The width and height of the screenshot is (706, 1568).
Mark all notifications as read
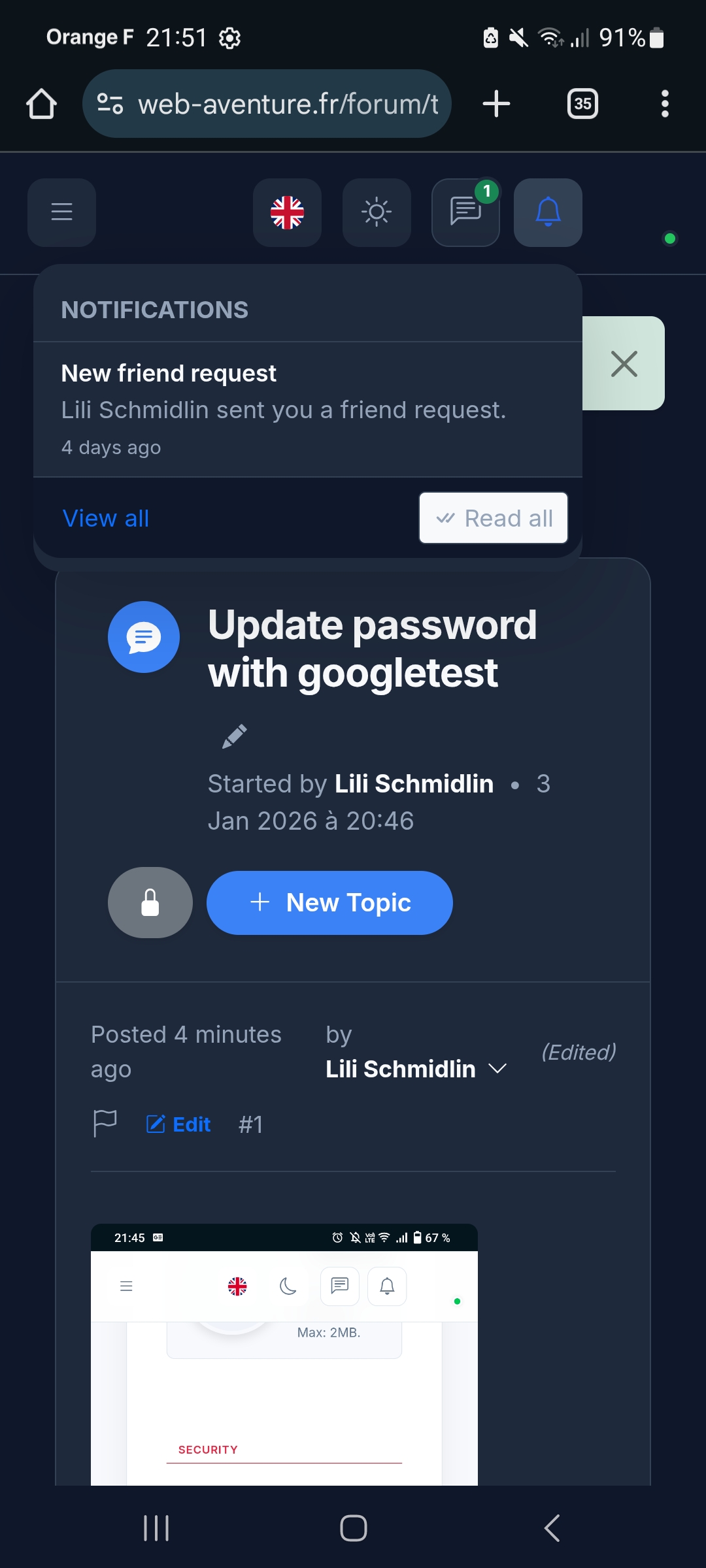[493, 517]
